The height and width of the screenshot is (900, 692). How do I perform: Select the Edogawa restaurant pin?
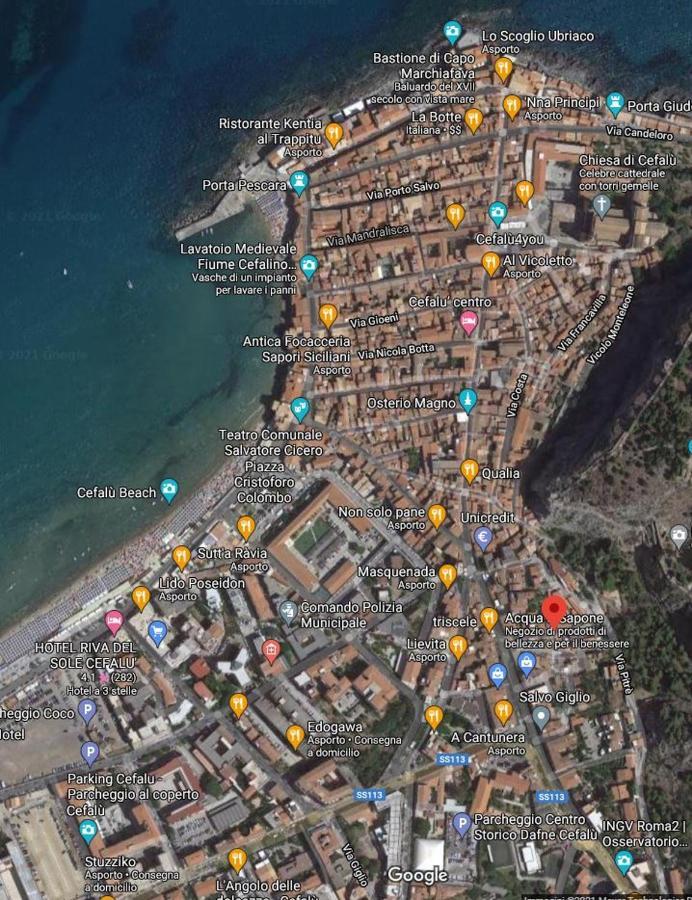(295, 737)
